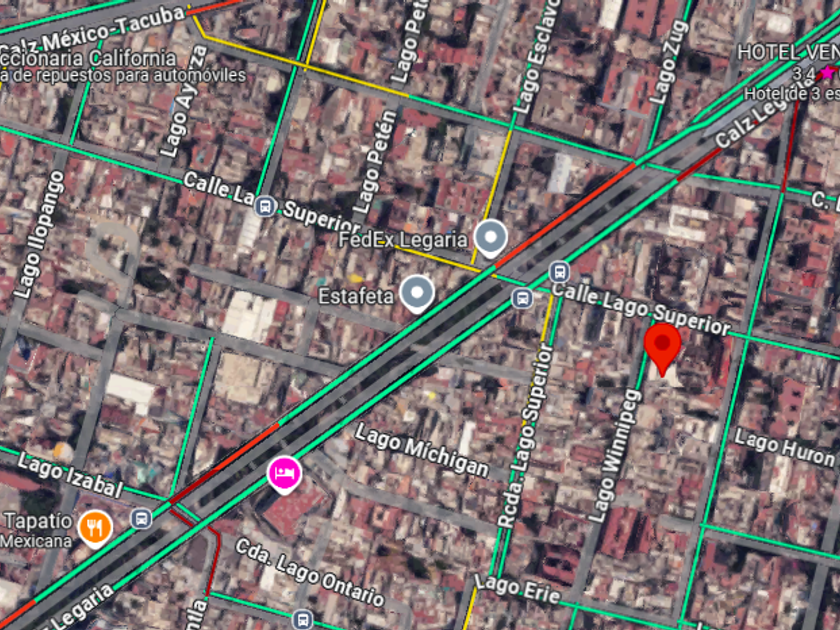Select the Estafeta location marker
This screenshot has height=630, width=840.
click(x=416, y=294)
